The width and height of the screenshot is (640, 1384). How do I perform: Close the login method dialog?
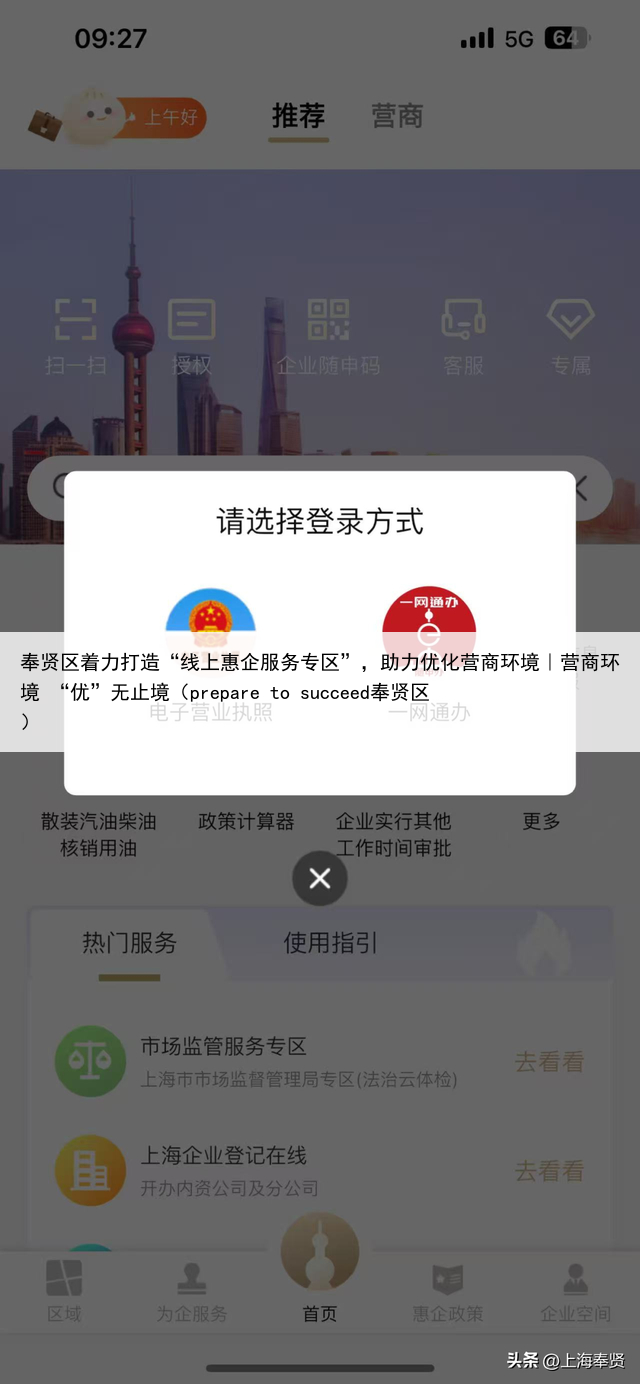[x=320, y=879]
